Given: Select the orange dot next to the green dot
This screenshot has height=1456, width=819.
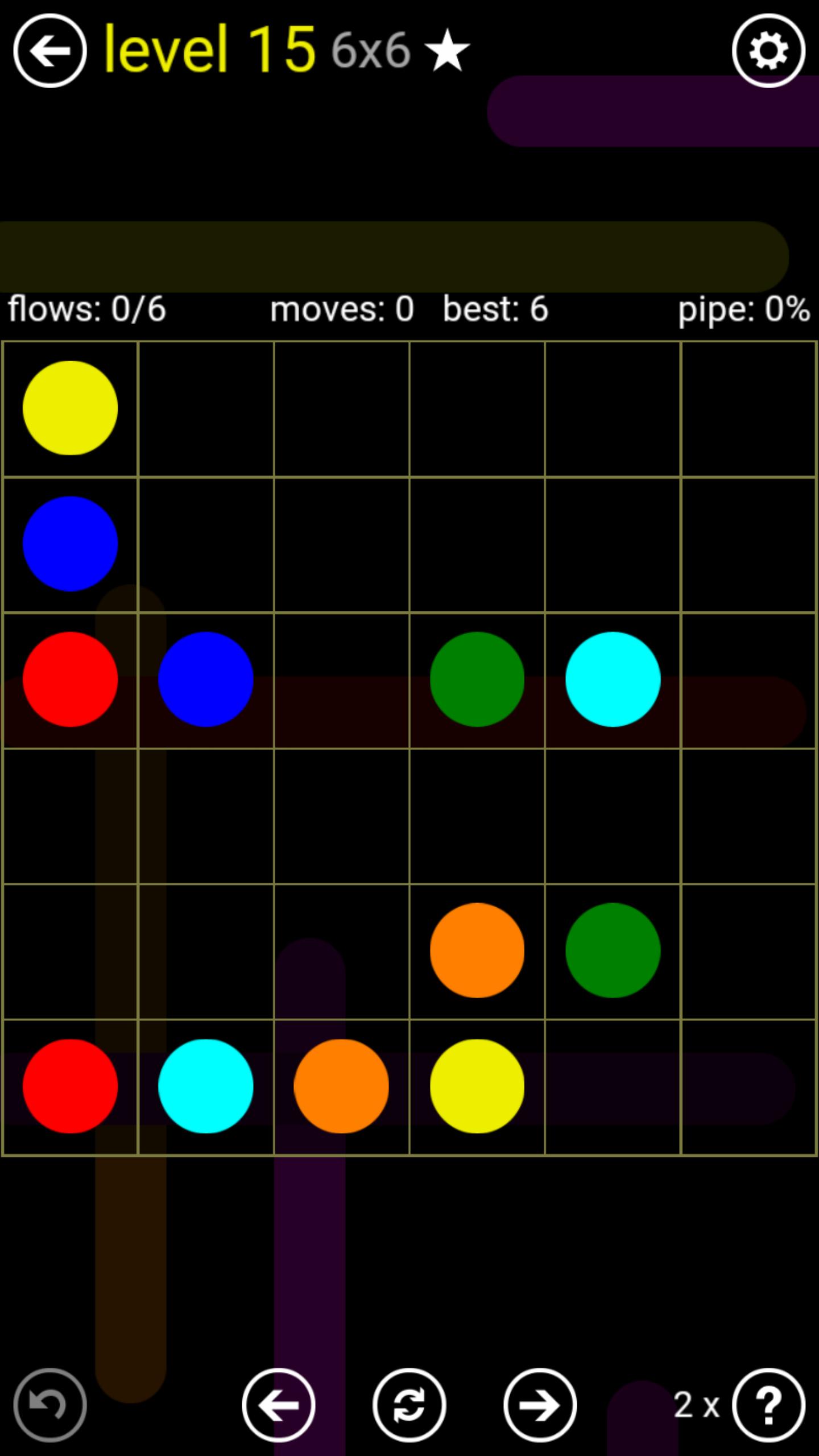Looking at the screenshot, I should pyautogui.click(x=477, y=950).
